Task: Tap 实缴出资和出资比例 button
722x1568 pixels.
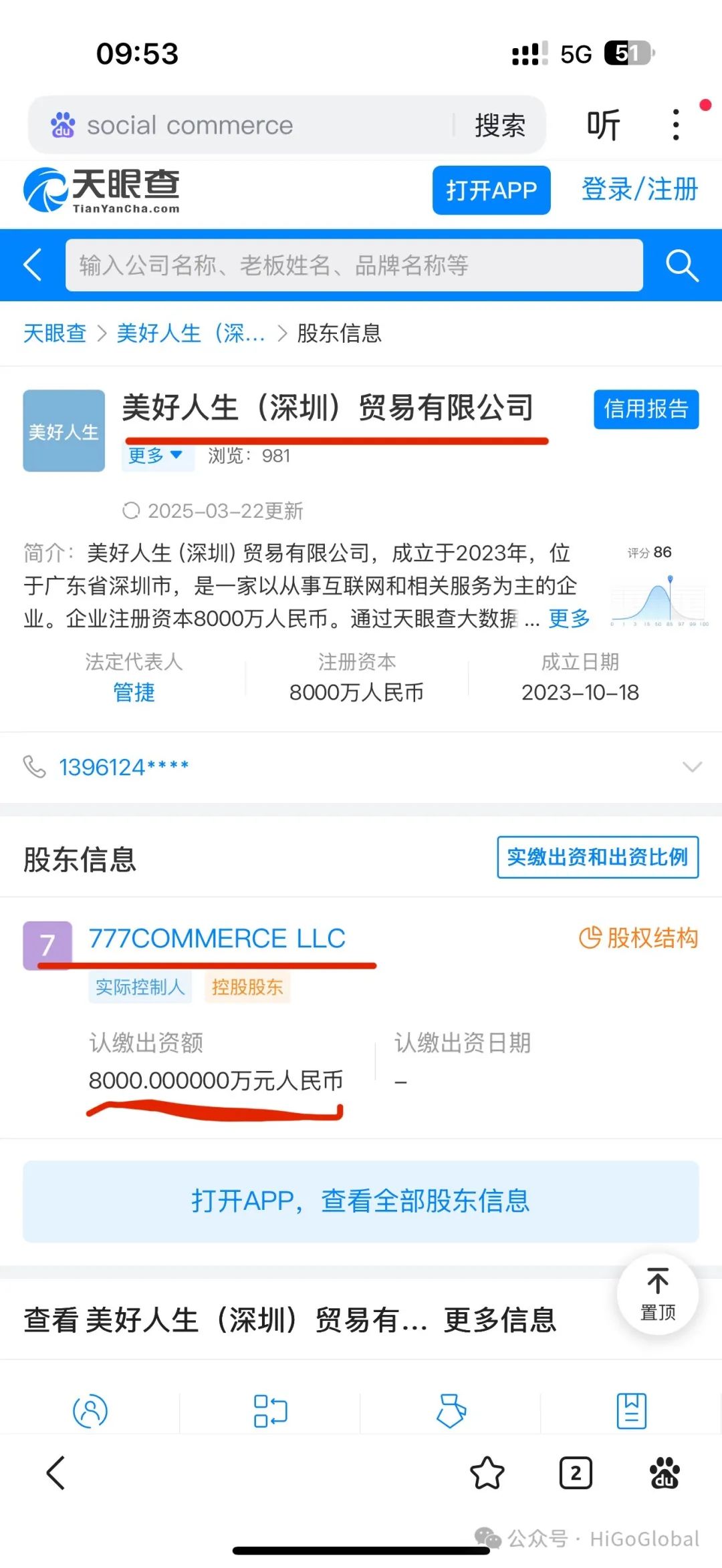Action: [x=597, y=857]
